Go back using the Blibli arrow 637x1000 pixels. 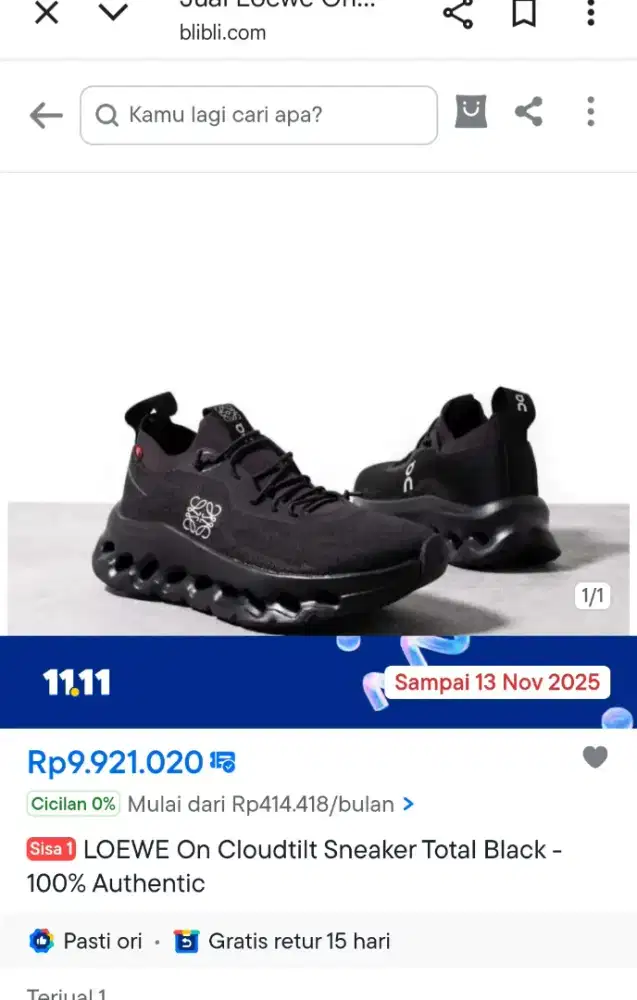[x=46, y=115]
